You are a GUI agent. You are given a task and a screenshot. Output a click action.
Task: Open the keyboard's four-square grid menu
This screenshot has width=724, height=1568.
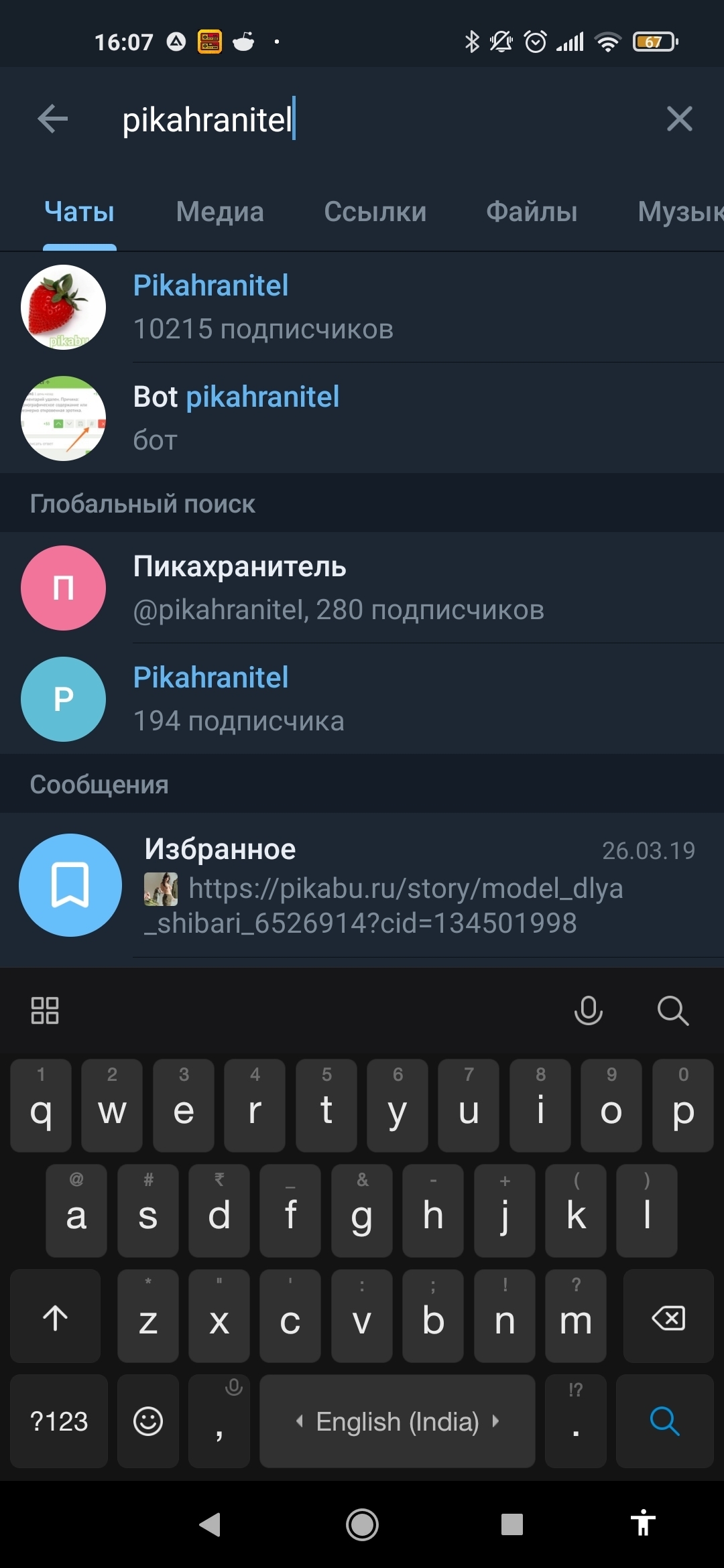click(45, 1010)
